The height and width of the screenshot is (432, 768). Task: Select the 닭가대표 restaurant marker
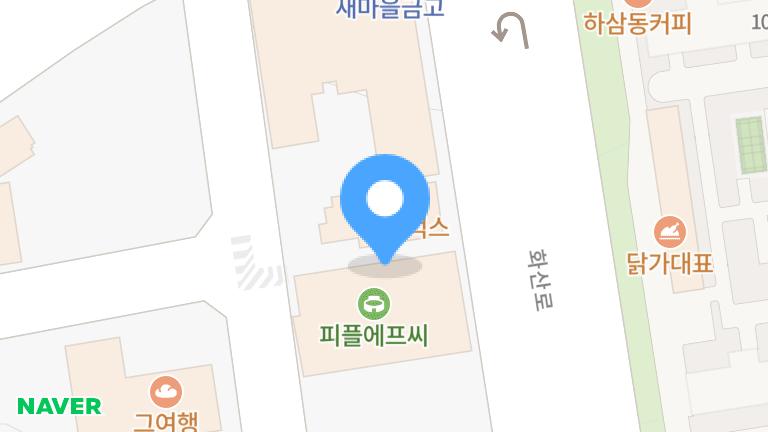tap(669, 234)
